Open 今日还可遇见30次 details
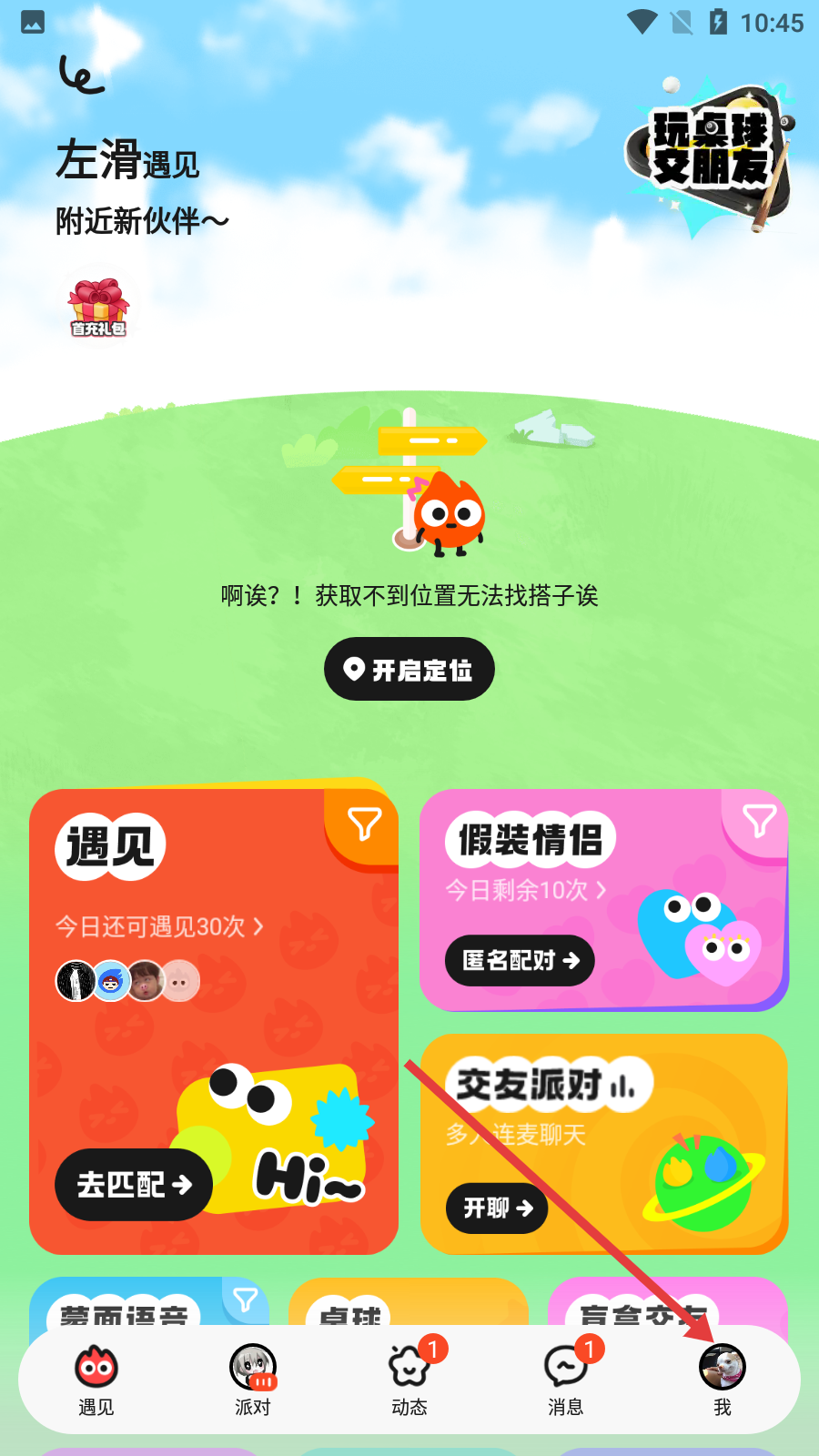The width and height of the screenshot is (819, 1456). (159, 926)
